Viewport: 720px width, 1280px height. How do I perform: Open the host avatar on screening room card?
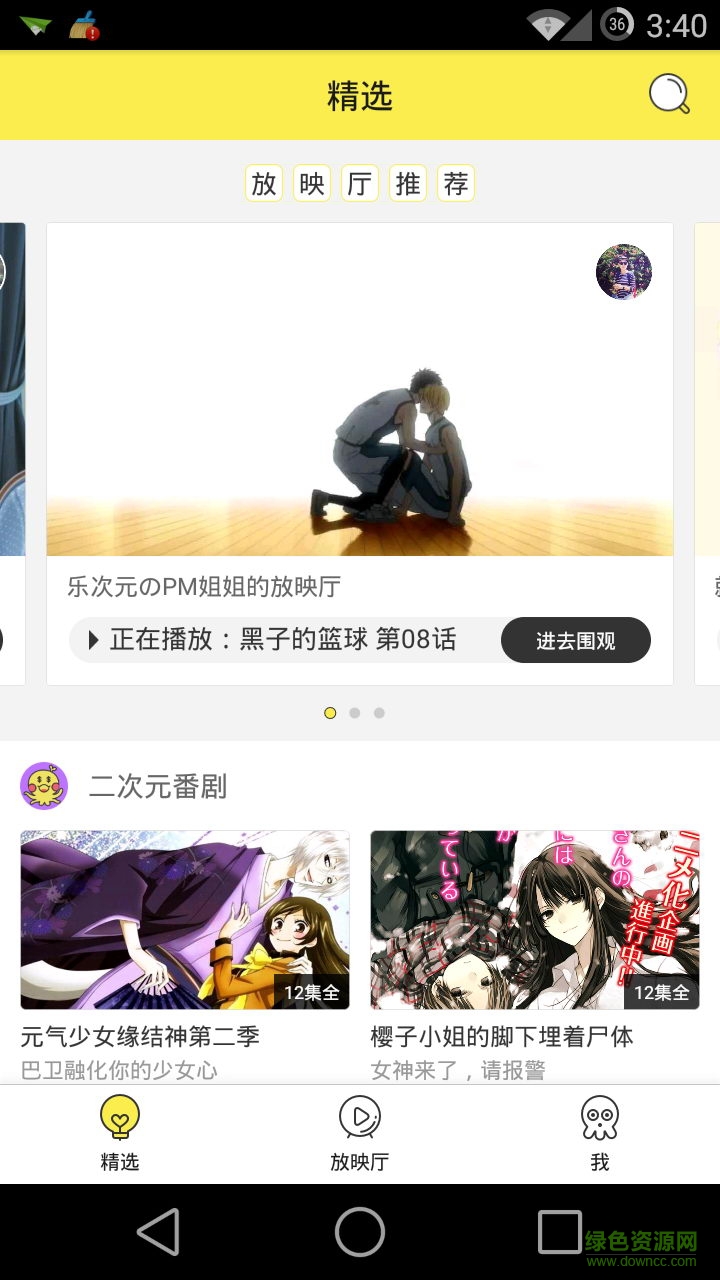pyautogui.click(x=623, y=272)
